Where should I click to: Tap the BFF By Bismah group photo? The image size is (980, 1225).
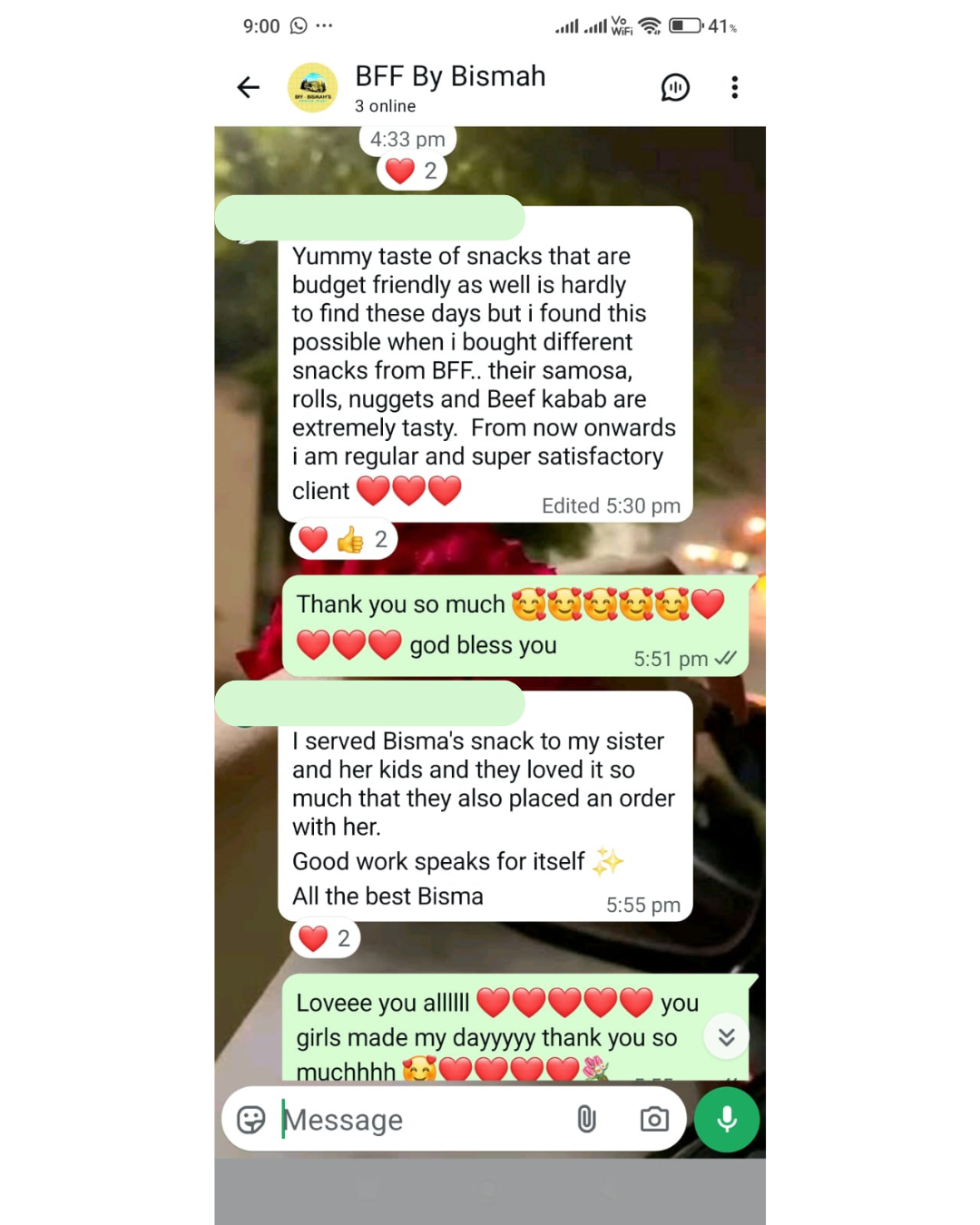(x=312, y=87)
